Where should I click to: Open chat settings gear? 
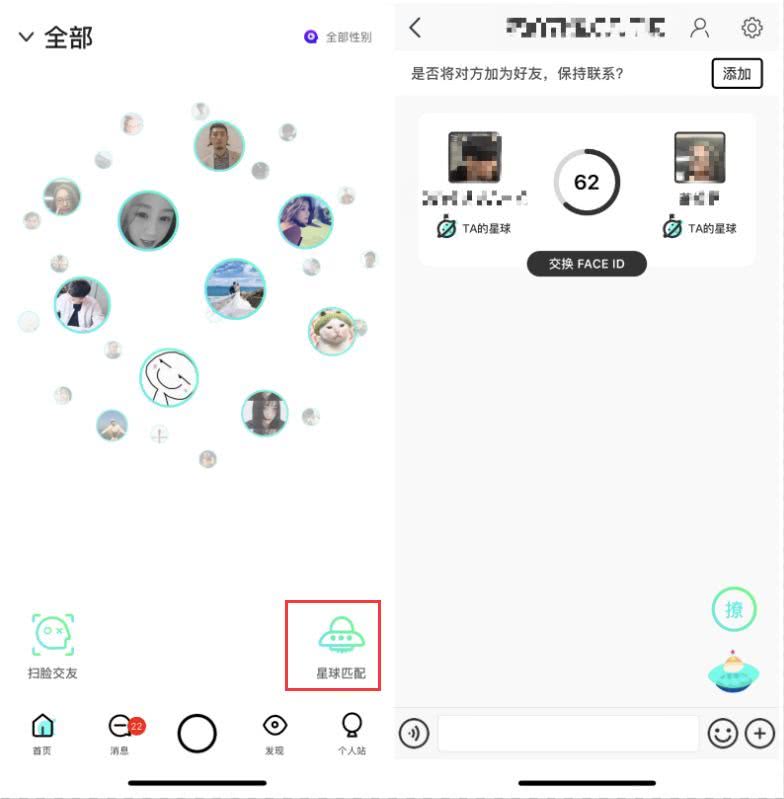pyautogui.click(x=751, y=28)
